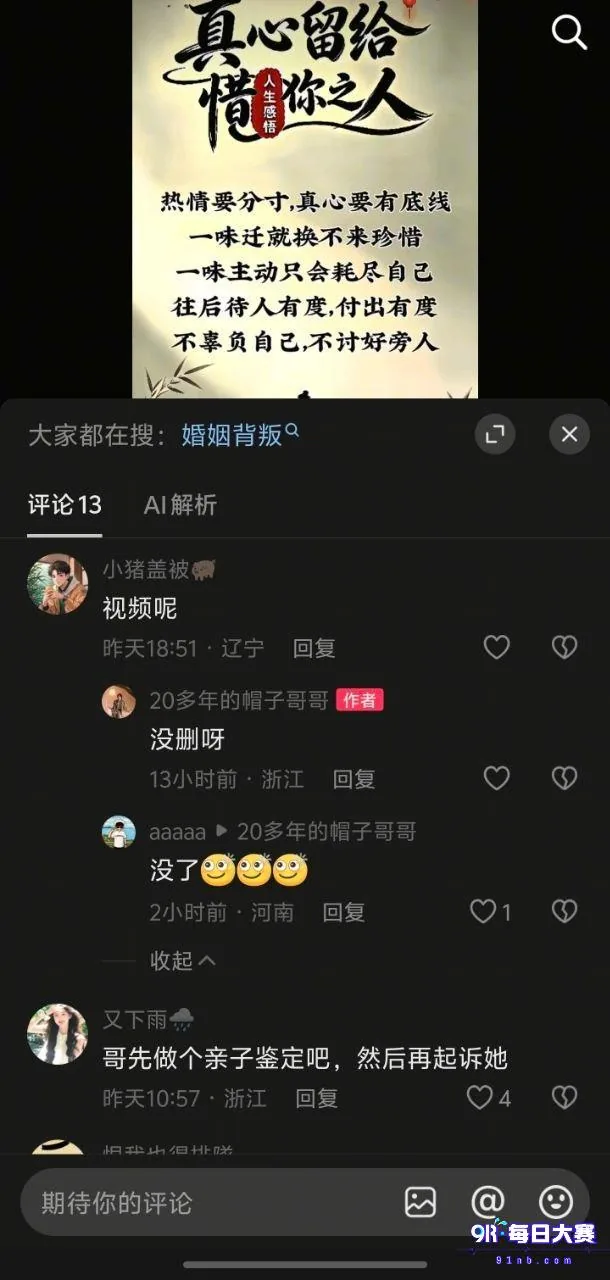
Task: Reply to 又下雨's comment
Action: (316, 1098)
